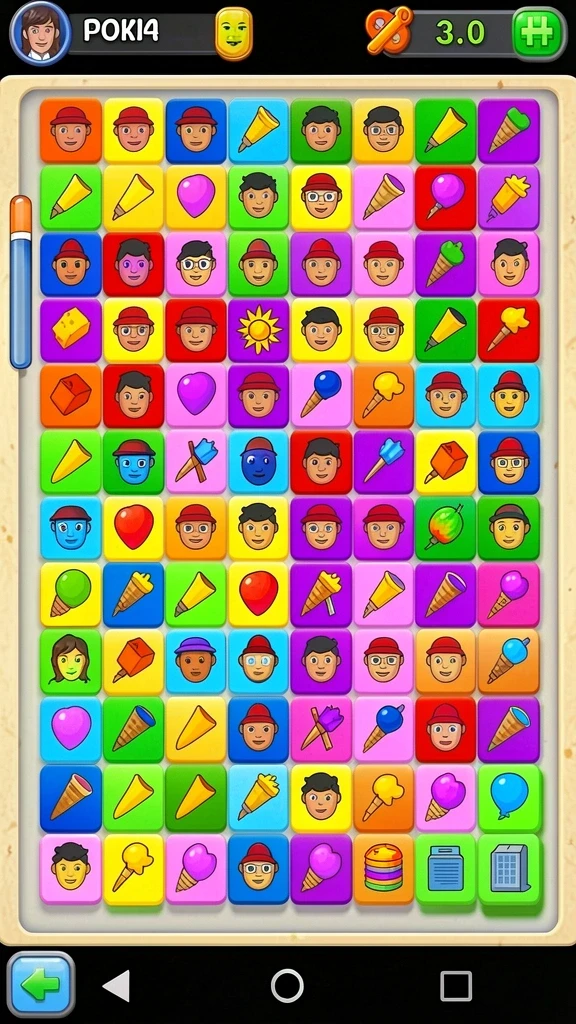Go to the home screen via circle button
This screenshot has width=576, height=1024.
point(287,985)
